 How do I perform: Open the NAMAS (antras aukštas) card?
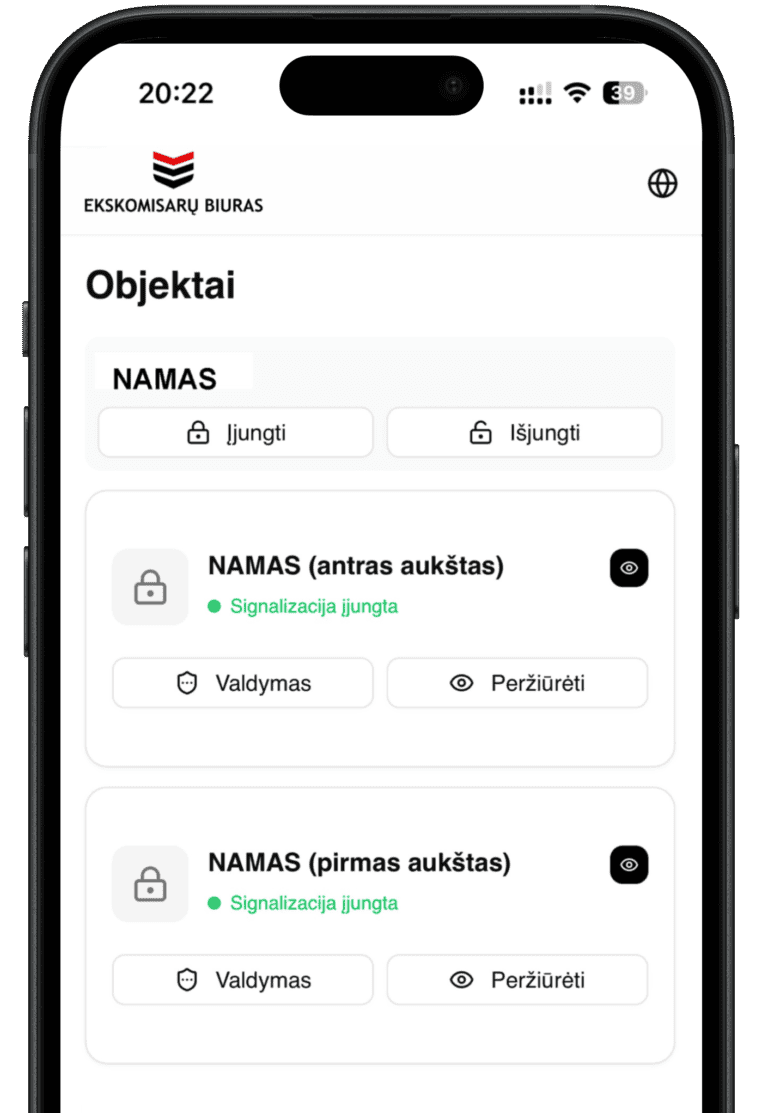[x=355, y=567]
